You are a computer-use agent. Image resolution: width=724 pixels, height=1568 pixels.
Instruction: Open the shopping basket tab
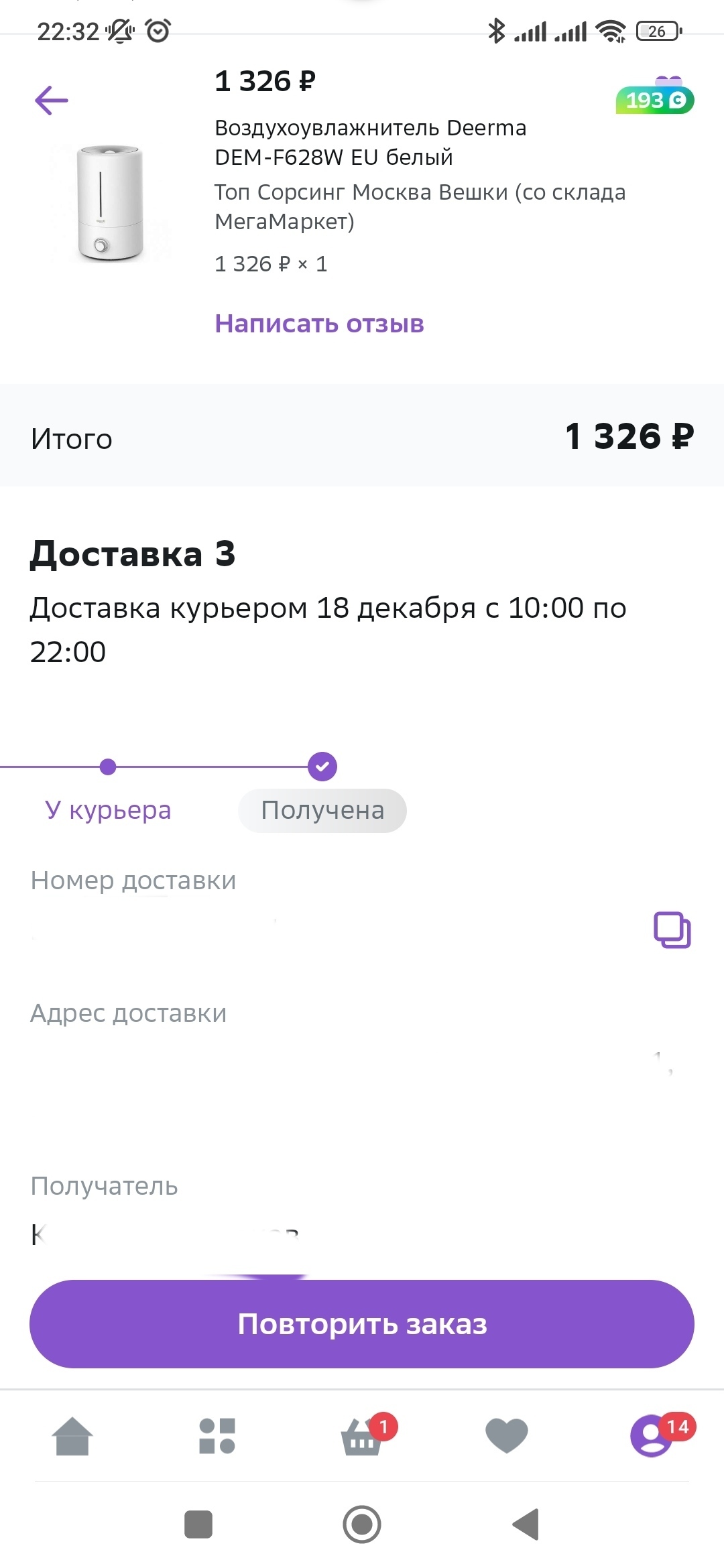click(363, 1438)
